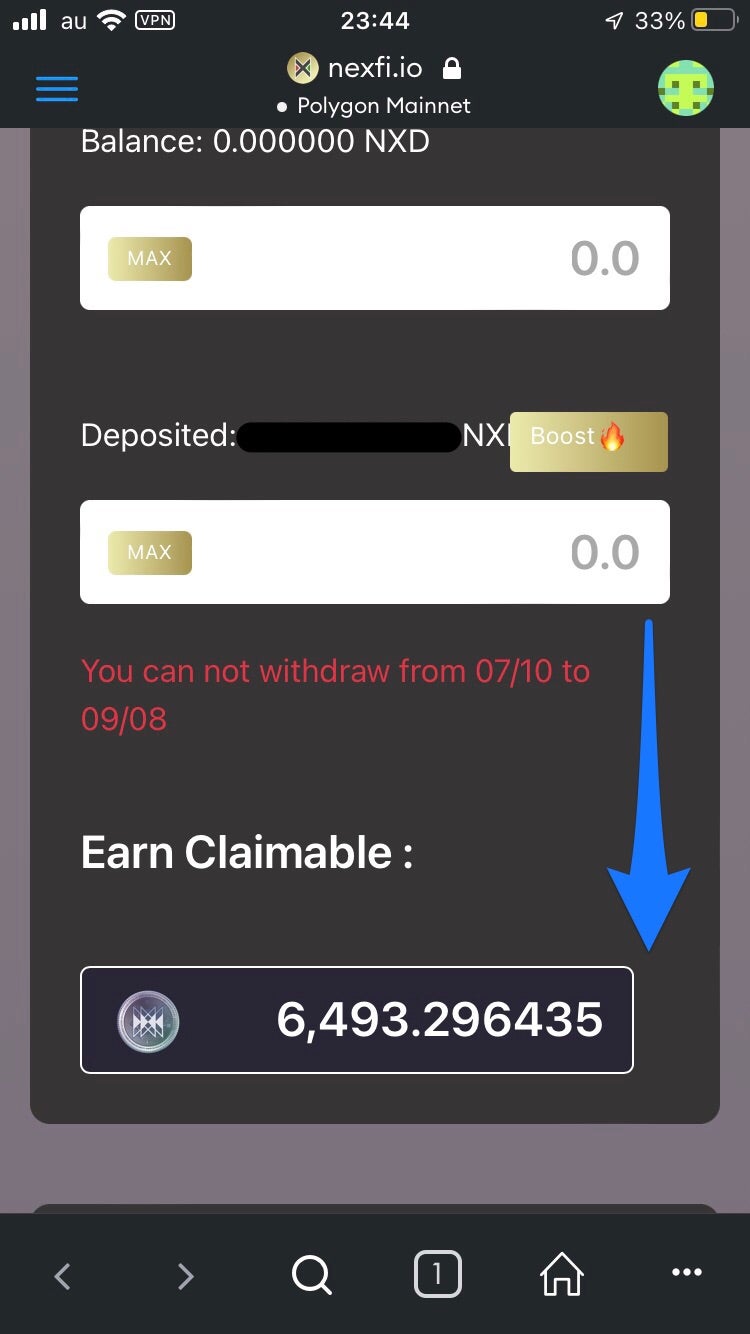Tap the Boost button
Screen dimensions: 750x1334
click(x=588, y=441)
